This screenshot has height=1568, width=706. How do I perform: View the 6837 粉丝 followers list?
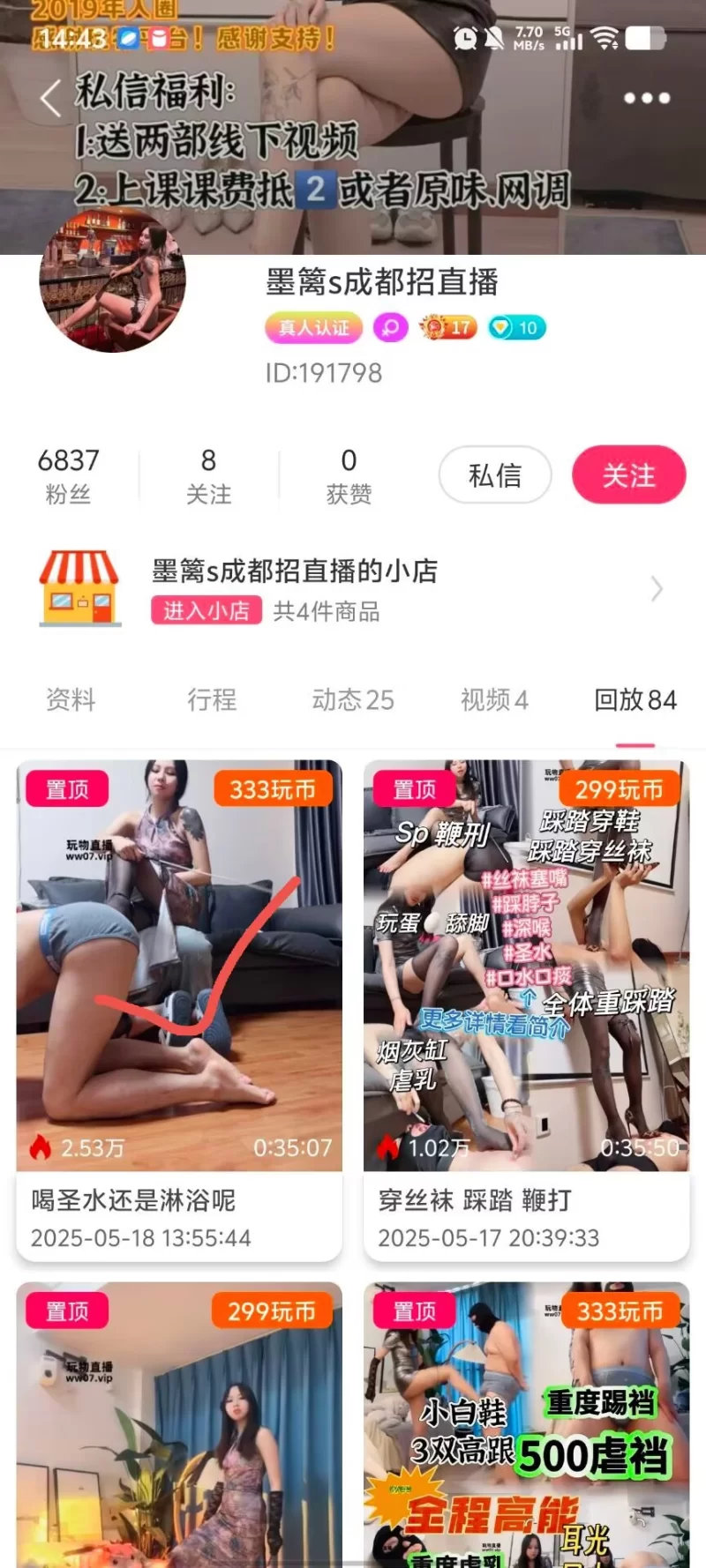coord(68,475)
